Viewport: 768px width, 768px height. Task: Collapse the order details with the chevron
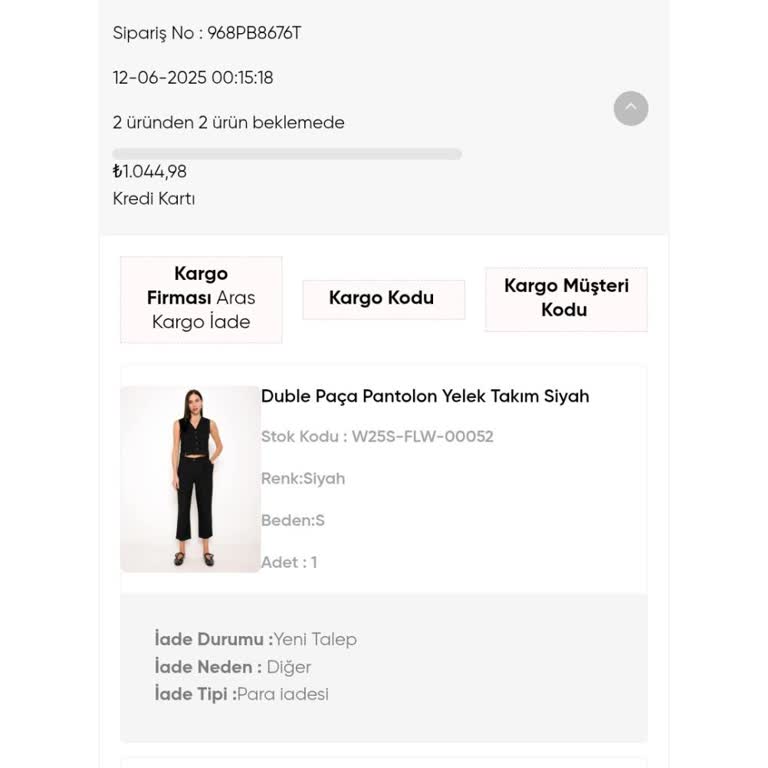[x=630, y=108]
